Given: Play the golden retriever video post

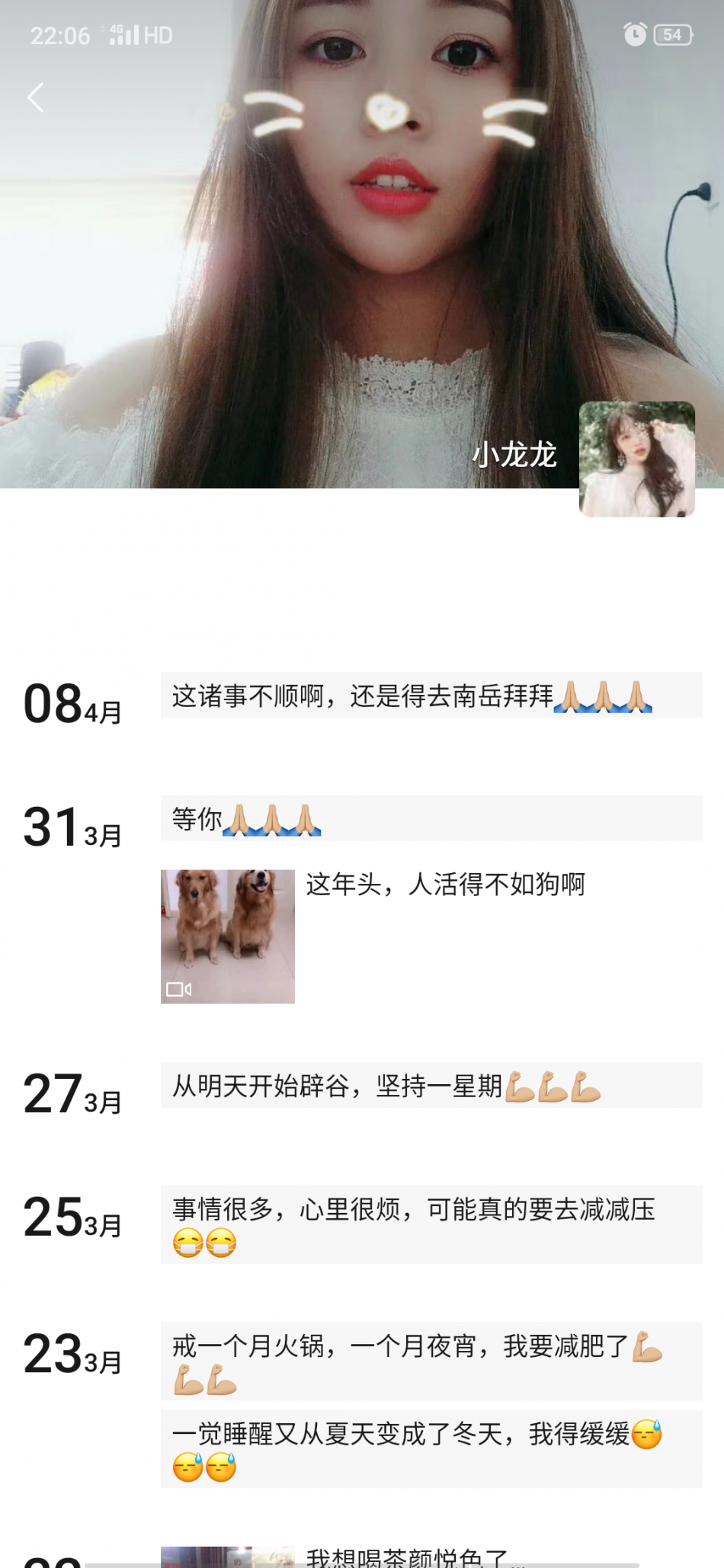Looking at the screenshot, I should [x=227, y=936].
